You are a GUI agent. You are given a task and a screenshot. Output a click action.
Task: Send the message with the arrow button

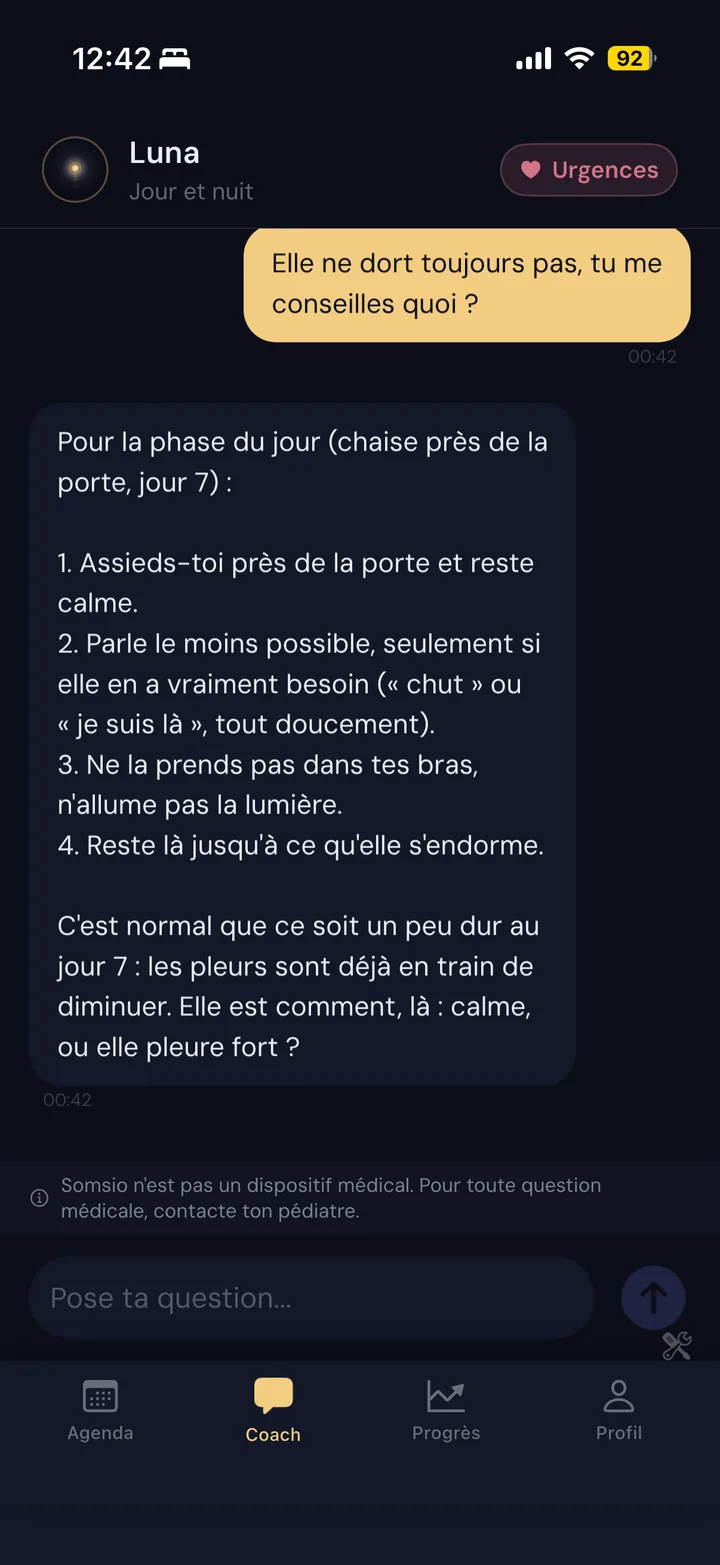653,1298
